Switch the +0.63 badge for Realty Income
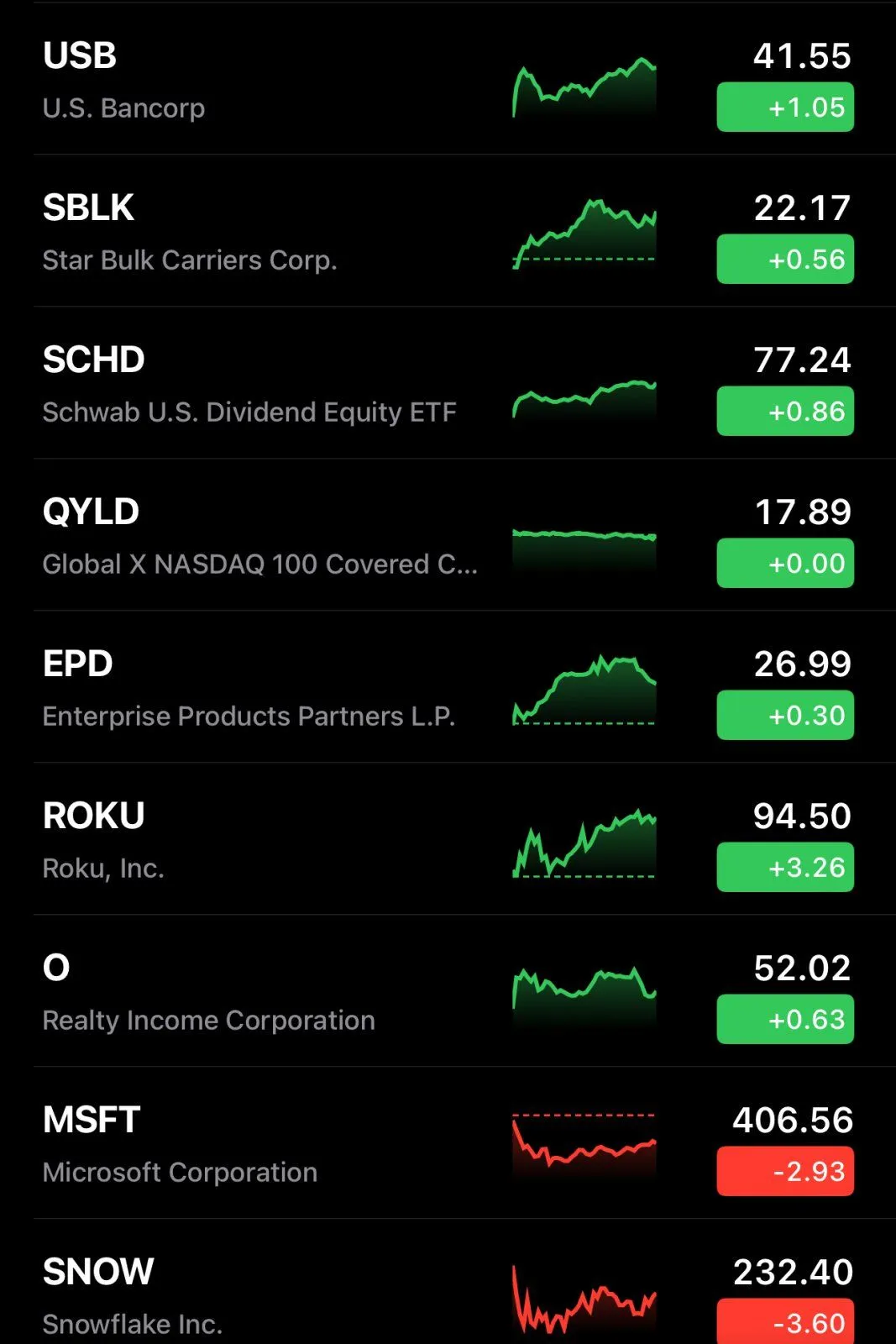This screenshot has width=896, height=1344. pos(785,1020)
